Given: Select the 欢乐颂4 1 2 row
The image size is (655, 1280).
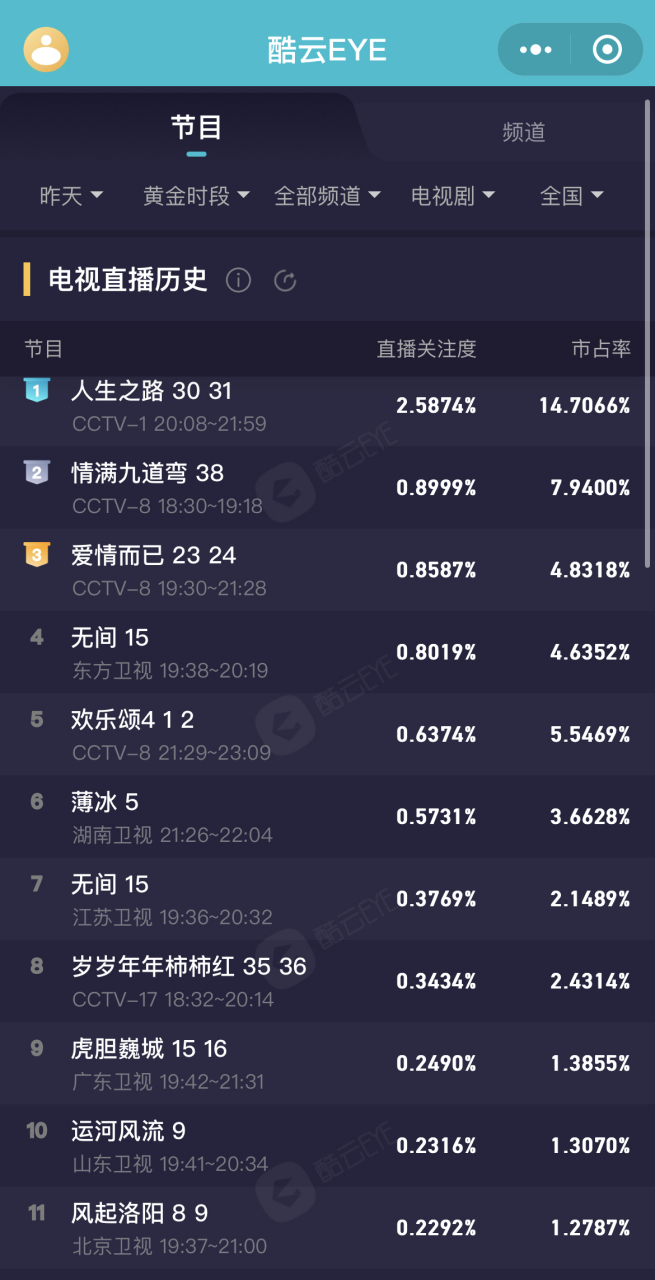Looking at the screenshot, I should click(x=327, y=734).
